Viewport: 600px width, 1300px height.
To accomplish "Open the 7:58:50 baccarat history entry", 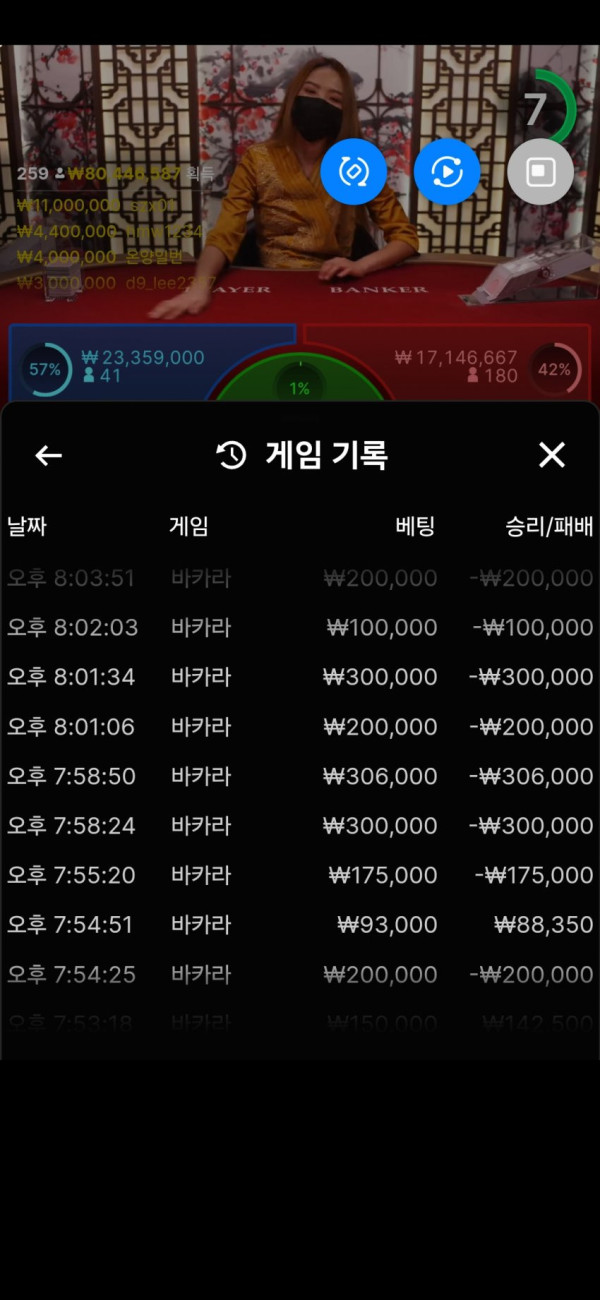I will point(300,776).
